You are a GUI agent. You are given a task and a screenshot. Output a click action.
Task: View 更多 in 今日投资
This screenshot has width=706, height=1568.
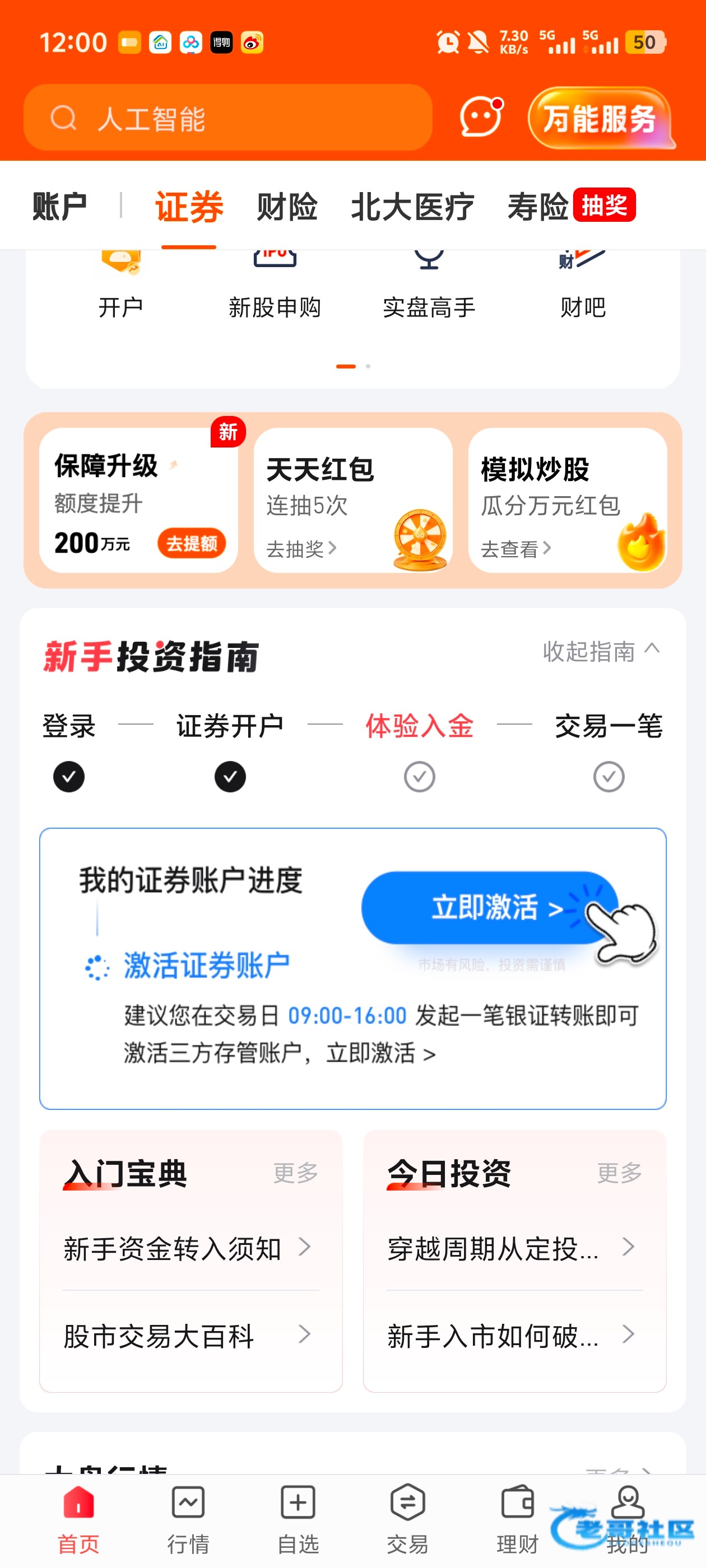click(619, 1172)
